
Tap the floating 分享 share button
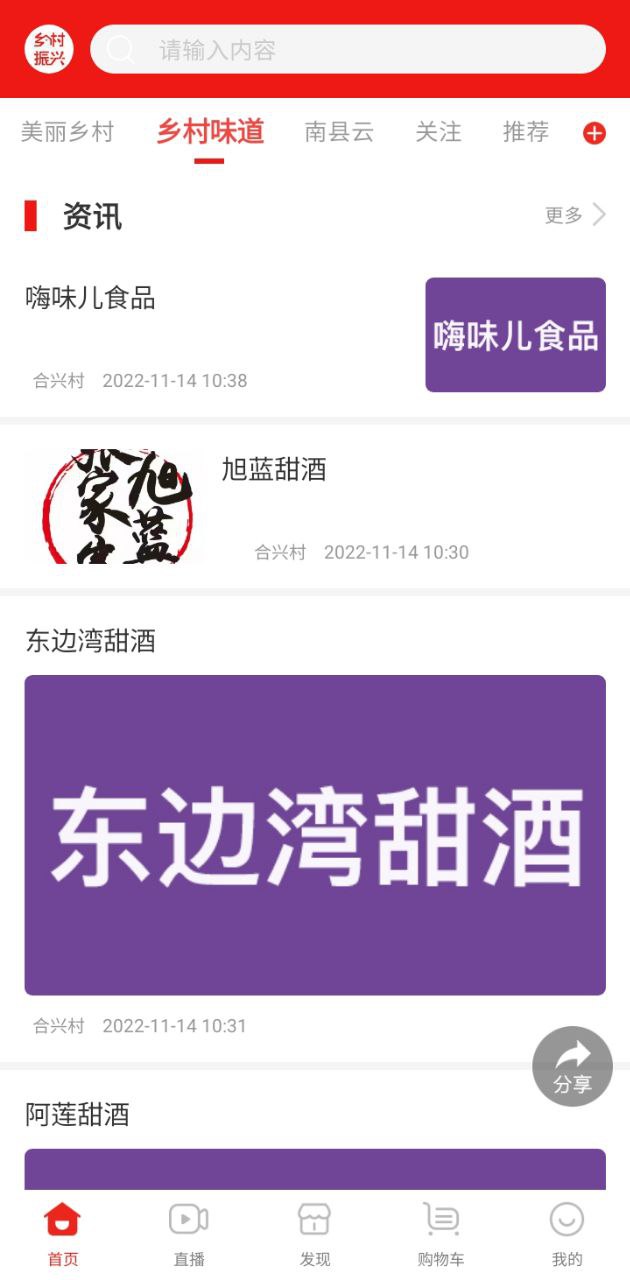(x=572, y=1067)
